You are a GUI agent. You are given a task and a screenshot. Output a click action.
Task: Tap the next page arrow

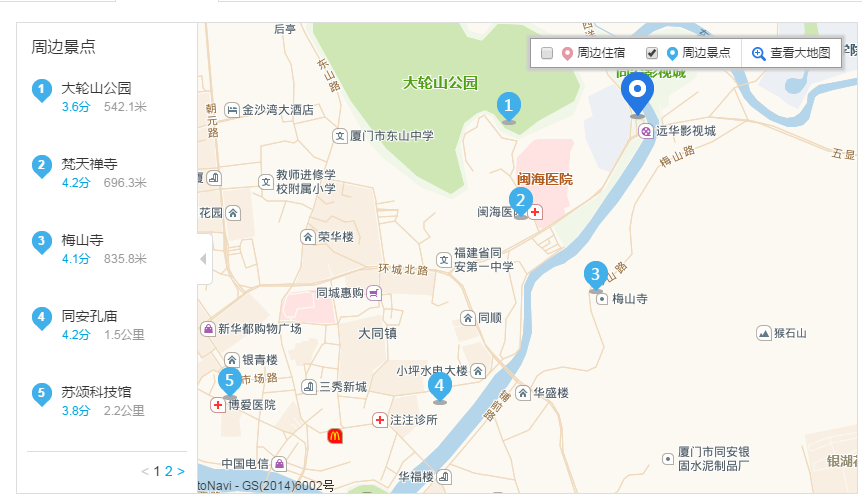coord(181,471)
